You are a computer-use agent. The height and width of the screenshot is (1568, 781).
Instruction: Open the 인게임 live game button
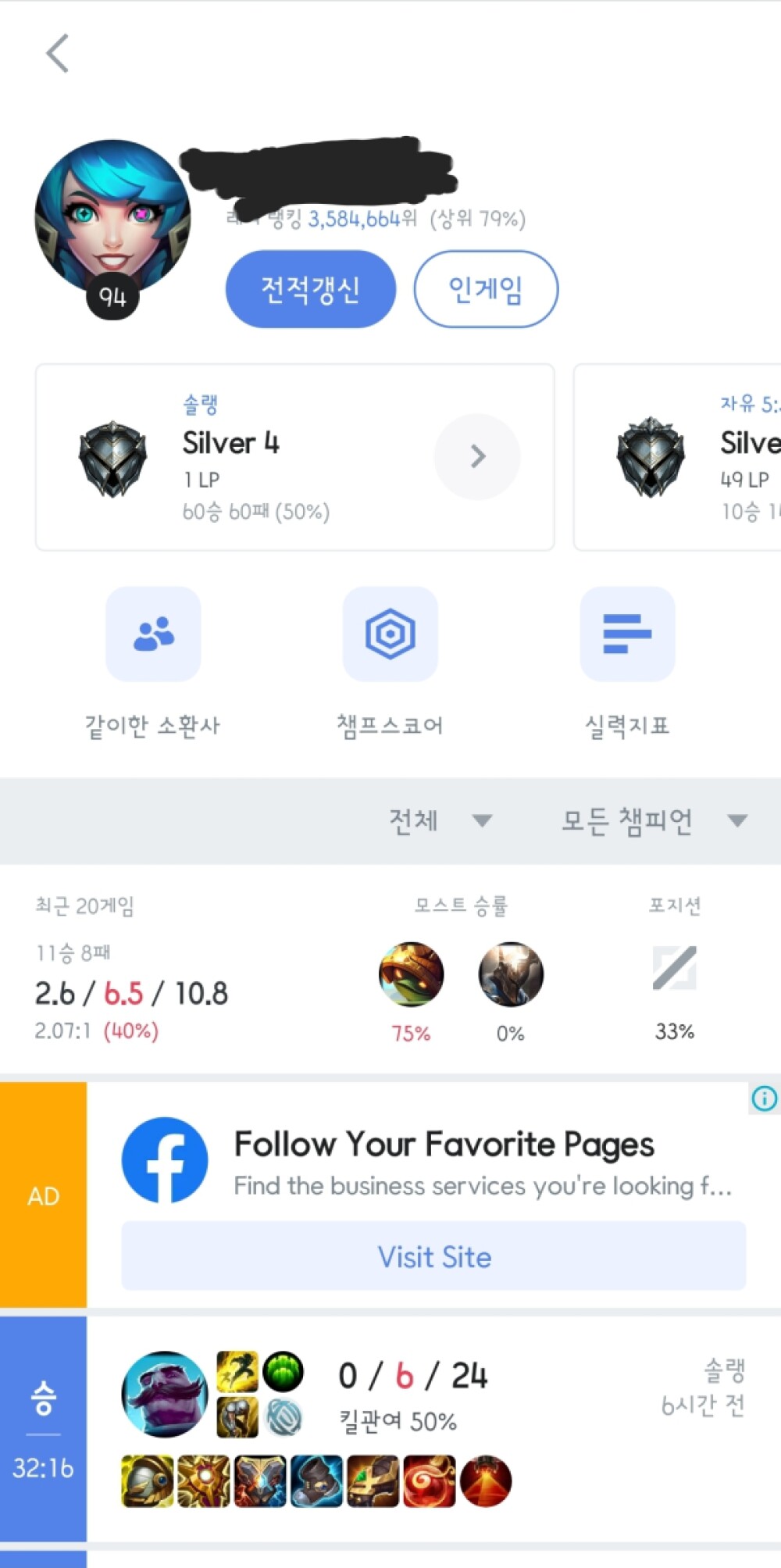485,289
